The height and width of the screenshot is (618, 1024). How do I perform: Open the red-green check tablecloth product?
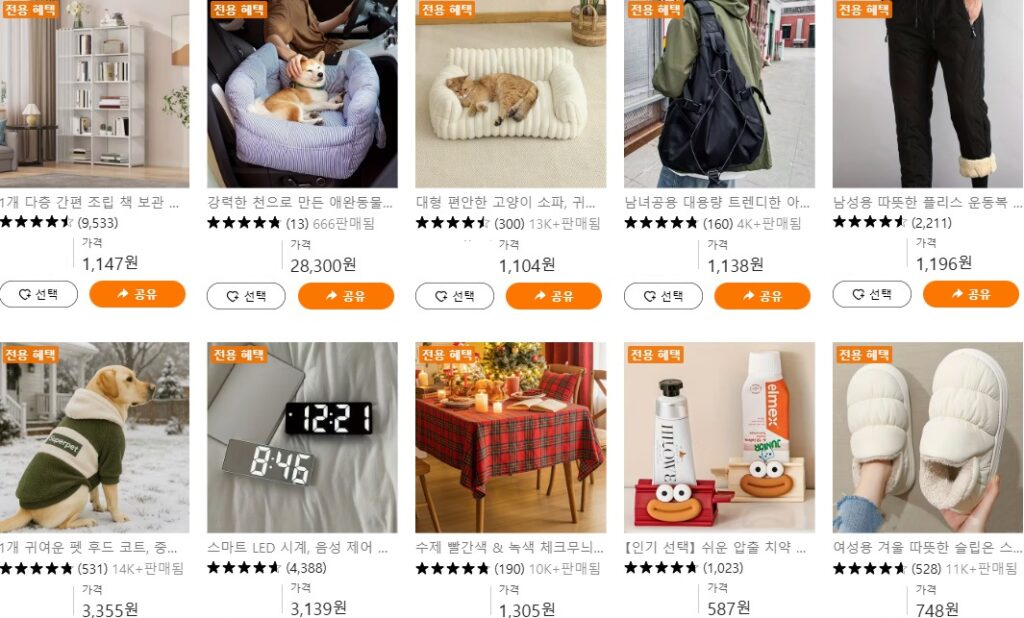coord(510,438)
